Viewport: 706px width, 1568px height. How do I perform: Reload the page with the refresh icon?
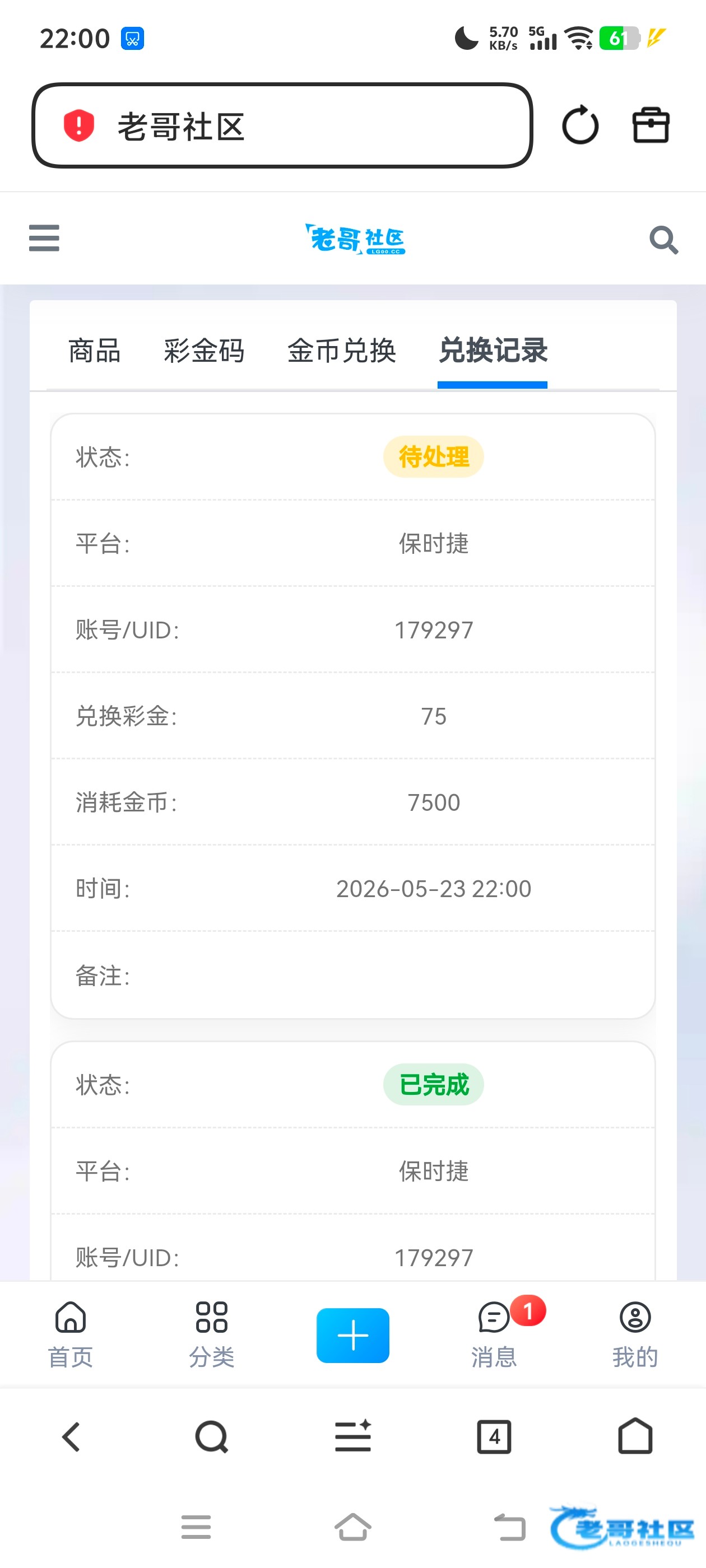click(x=580, y=125)
